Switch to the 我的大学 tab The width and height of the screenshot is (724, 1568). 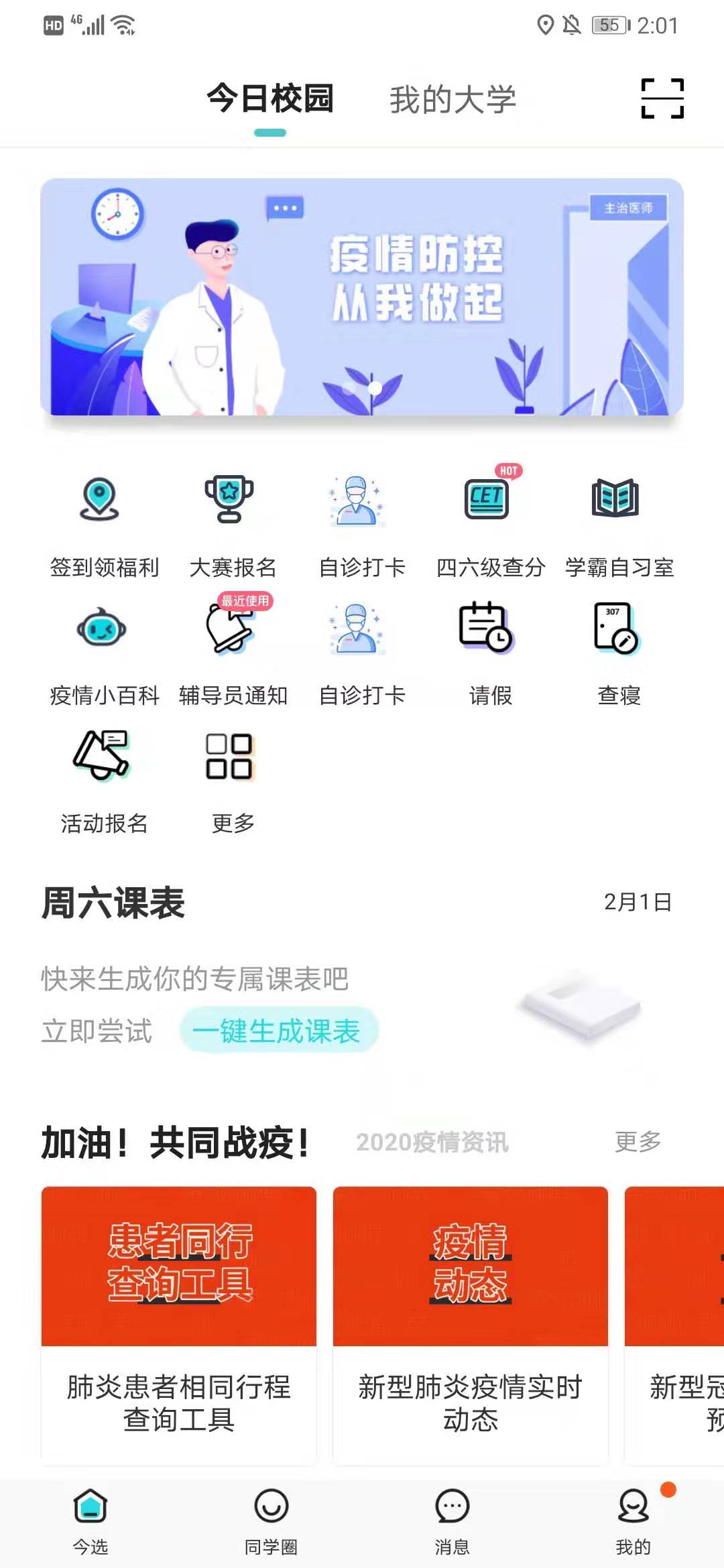[452, 100]
